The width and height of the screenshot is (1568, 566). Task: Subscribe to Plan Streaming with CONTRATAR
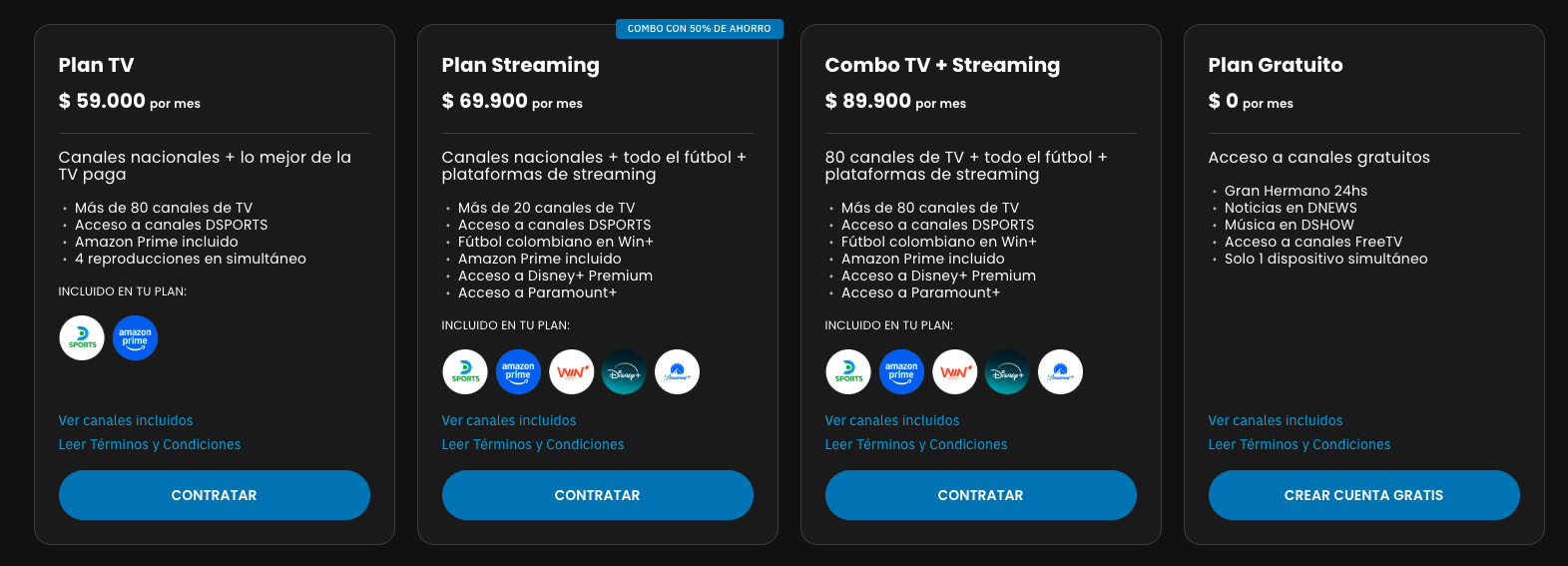(x=597, y=495)
